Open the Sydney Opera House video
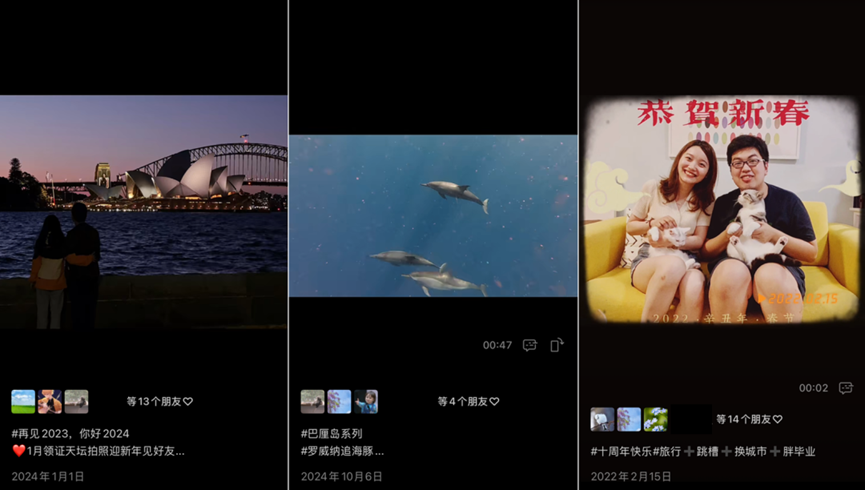Image resolution: width=865 pixels, height=490 pixels. 143,212
